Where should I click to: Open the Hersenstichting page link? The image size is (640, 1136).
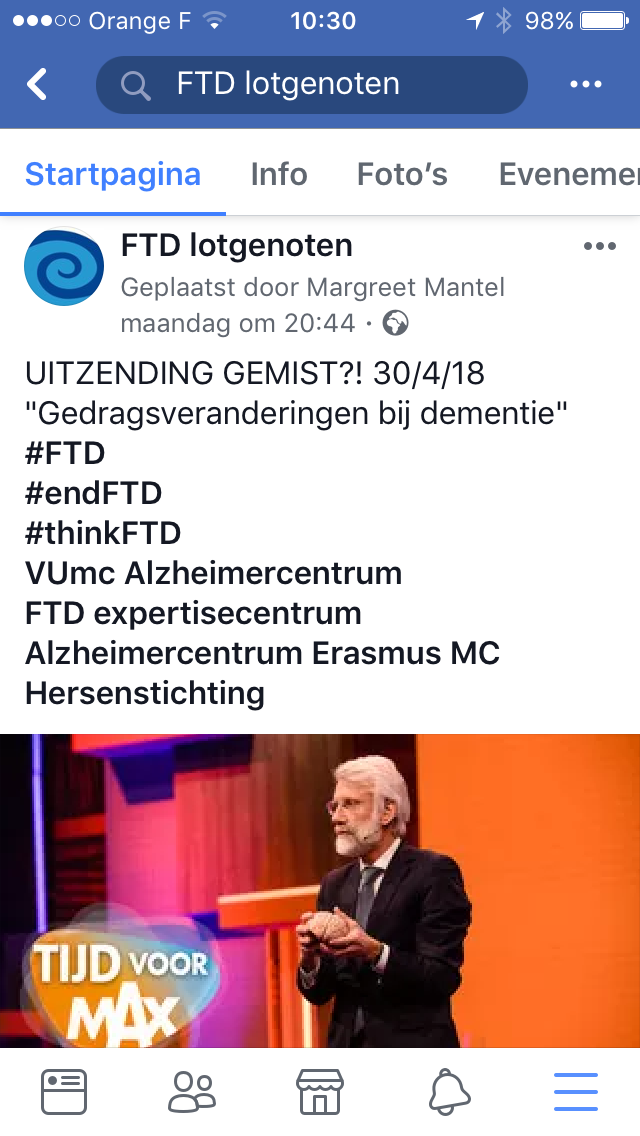point(145,693)
